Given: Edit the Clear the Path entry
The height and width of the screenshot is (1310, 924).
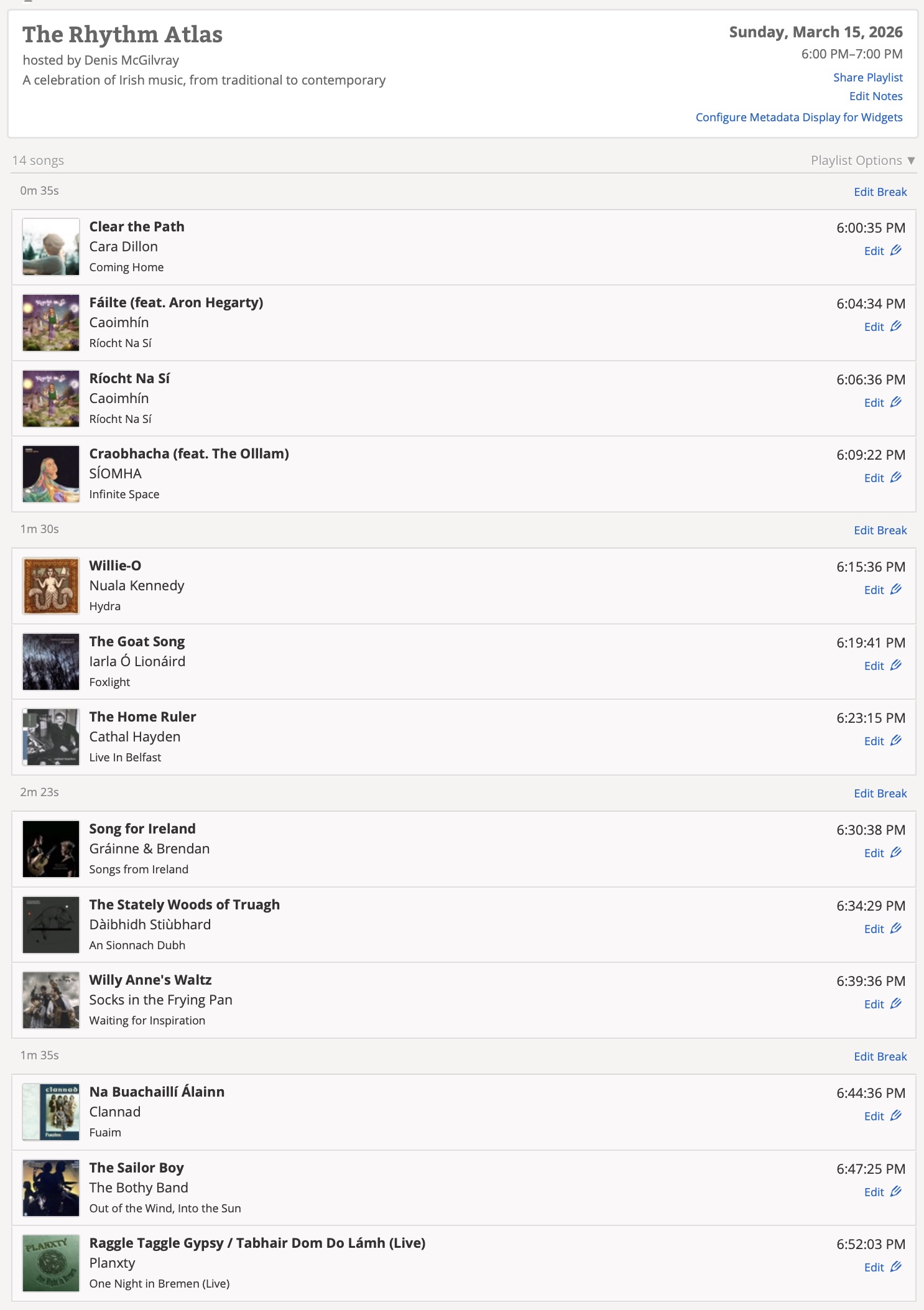Looking at the screenshot, I should [882, 251].
